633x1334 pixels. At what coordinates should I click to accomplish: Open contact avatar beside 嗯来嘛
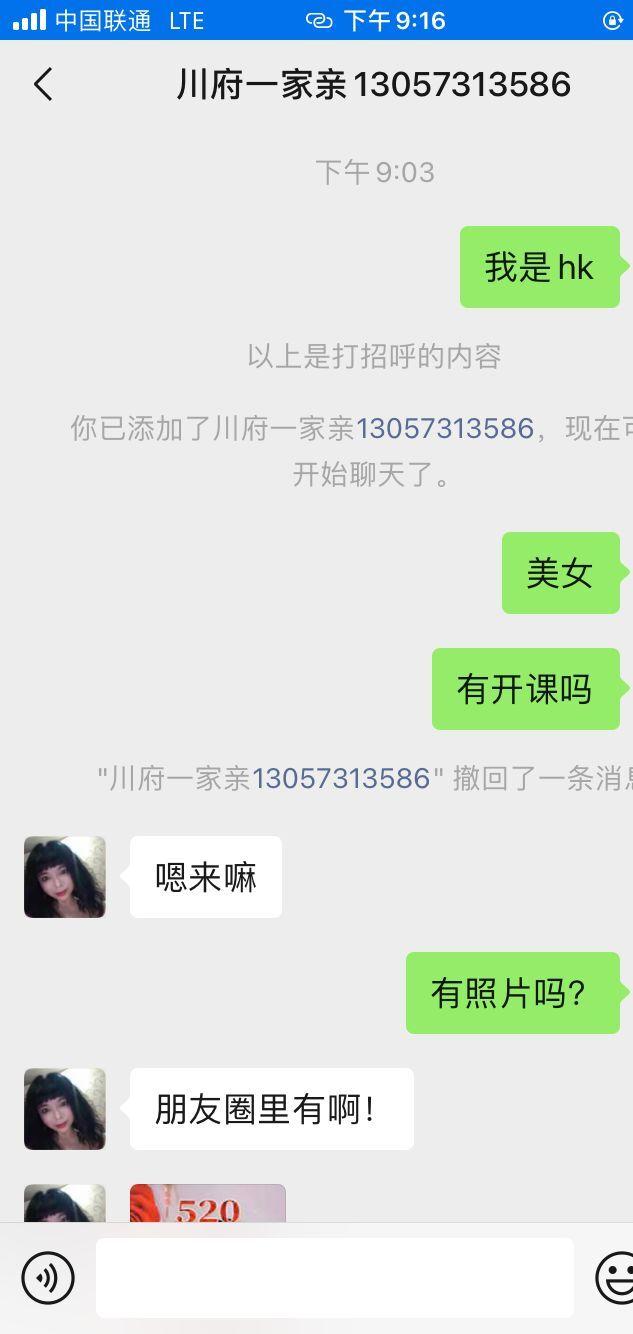[x=65, y=877]
